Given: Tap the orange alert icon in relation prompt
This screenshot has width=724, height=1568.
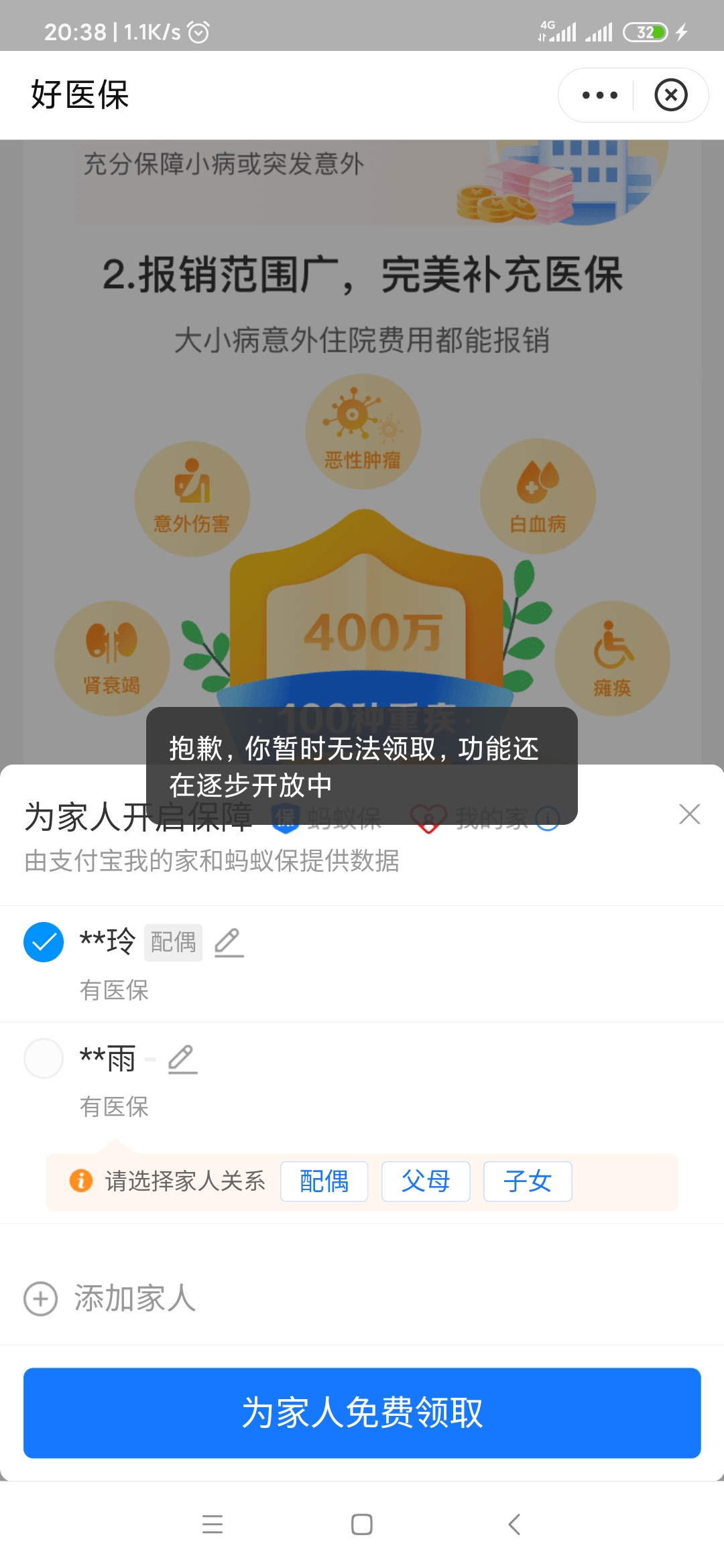Looking at the screenshot, I should point(82,1181).
